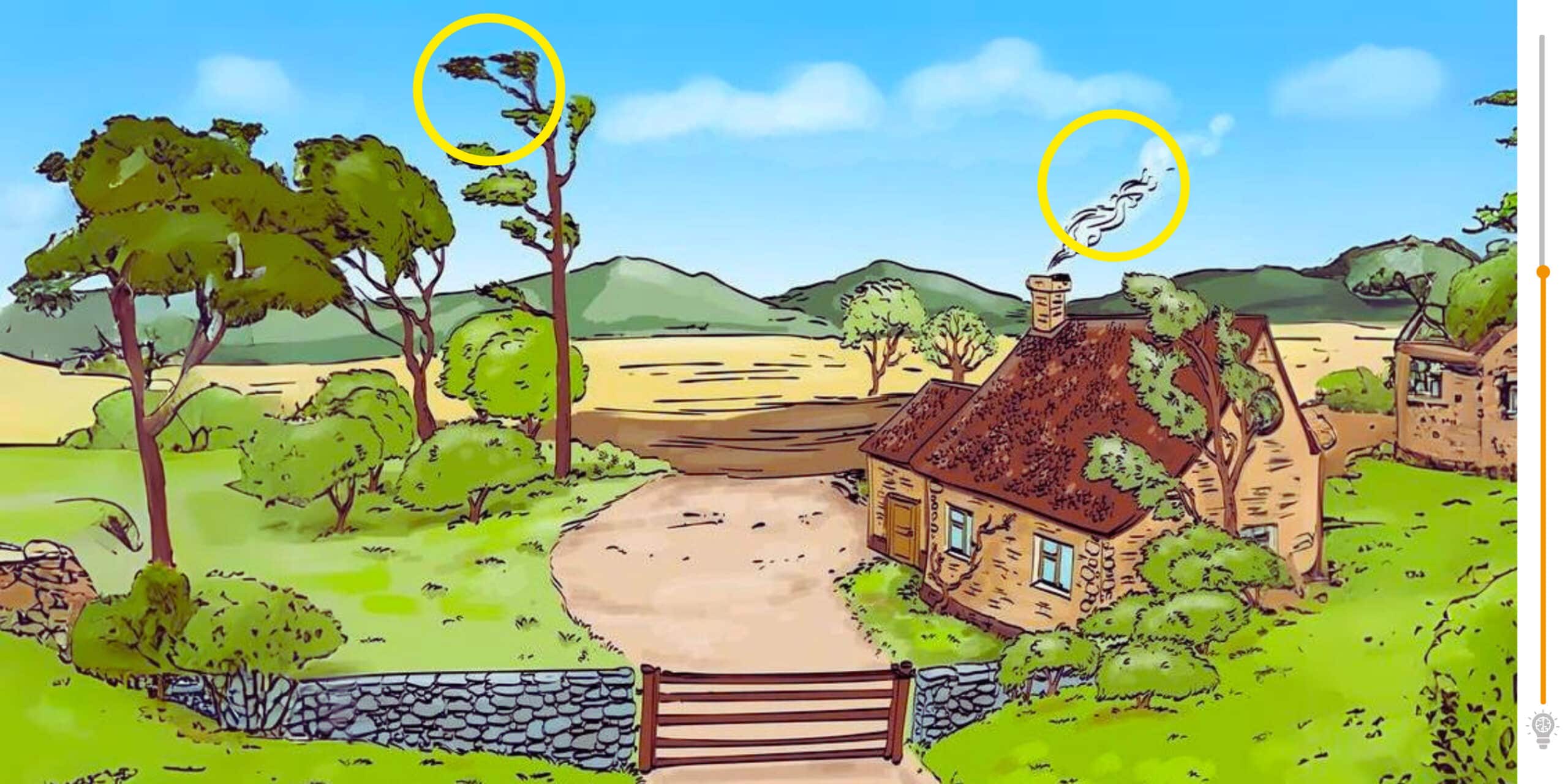Tap the orange vertical slider handle
The width and height of the screenshot is (1568, 784).
[1543, 271]
